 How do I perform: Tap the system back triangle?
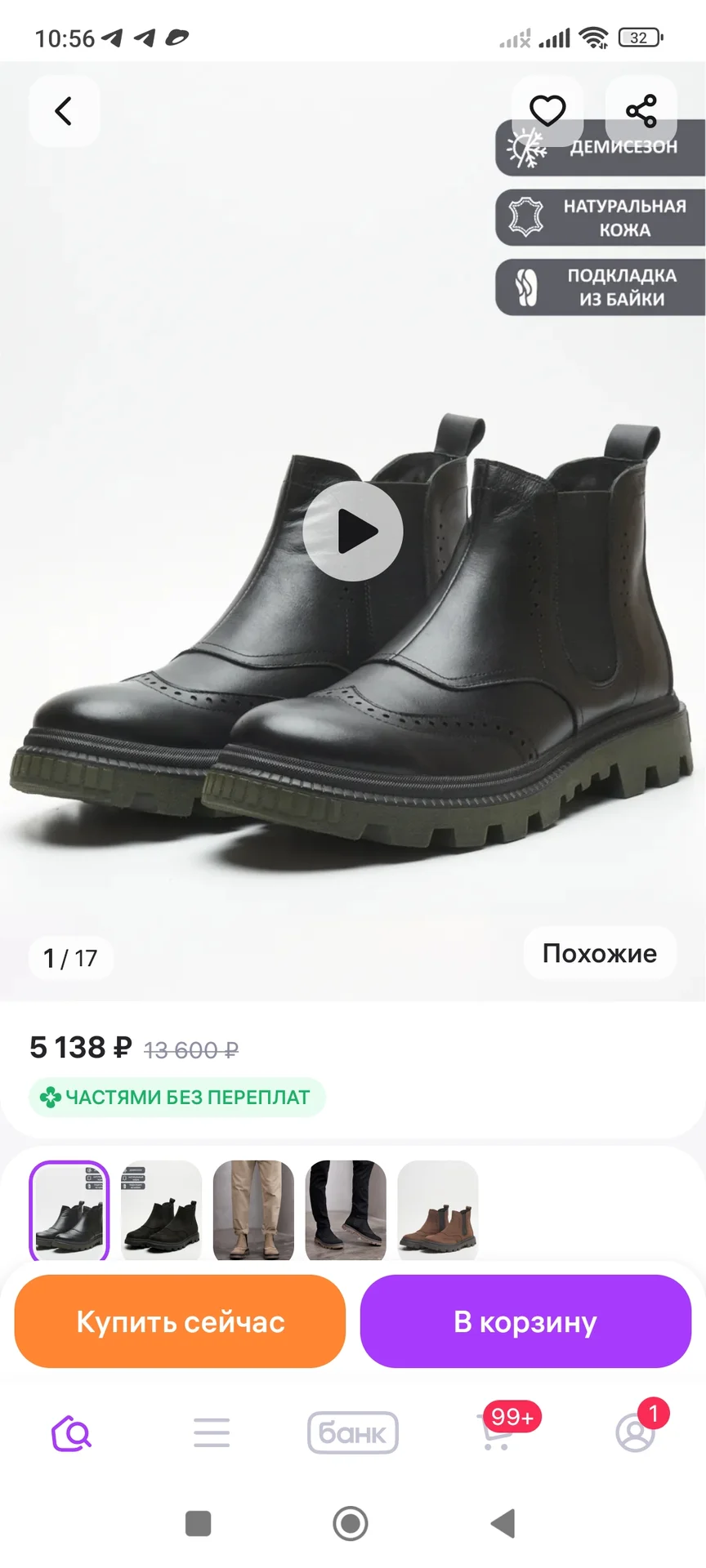(x=503, y=1523)
